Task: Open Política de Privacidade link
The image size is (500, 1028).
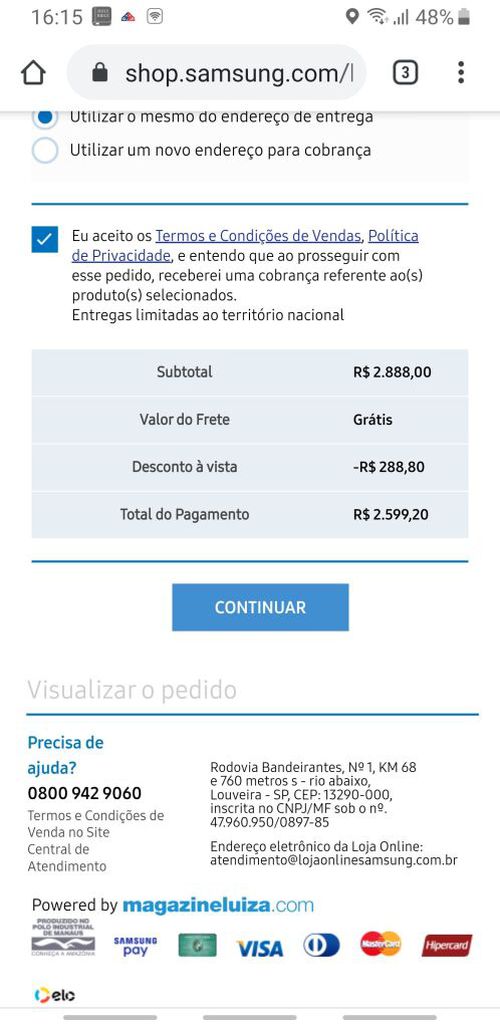Action: [245, 246]
